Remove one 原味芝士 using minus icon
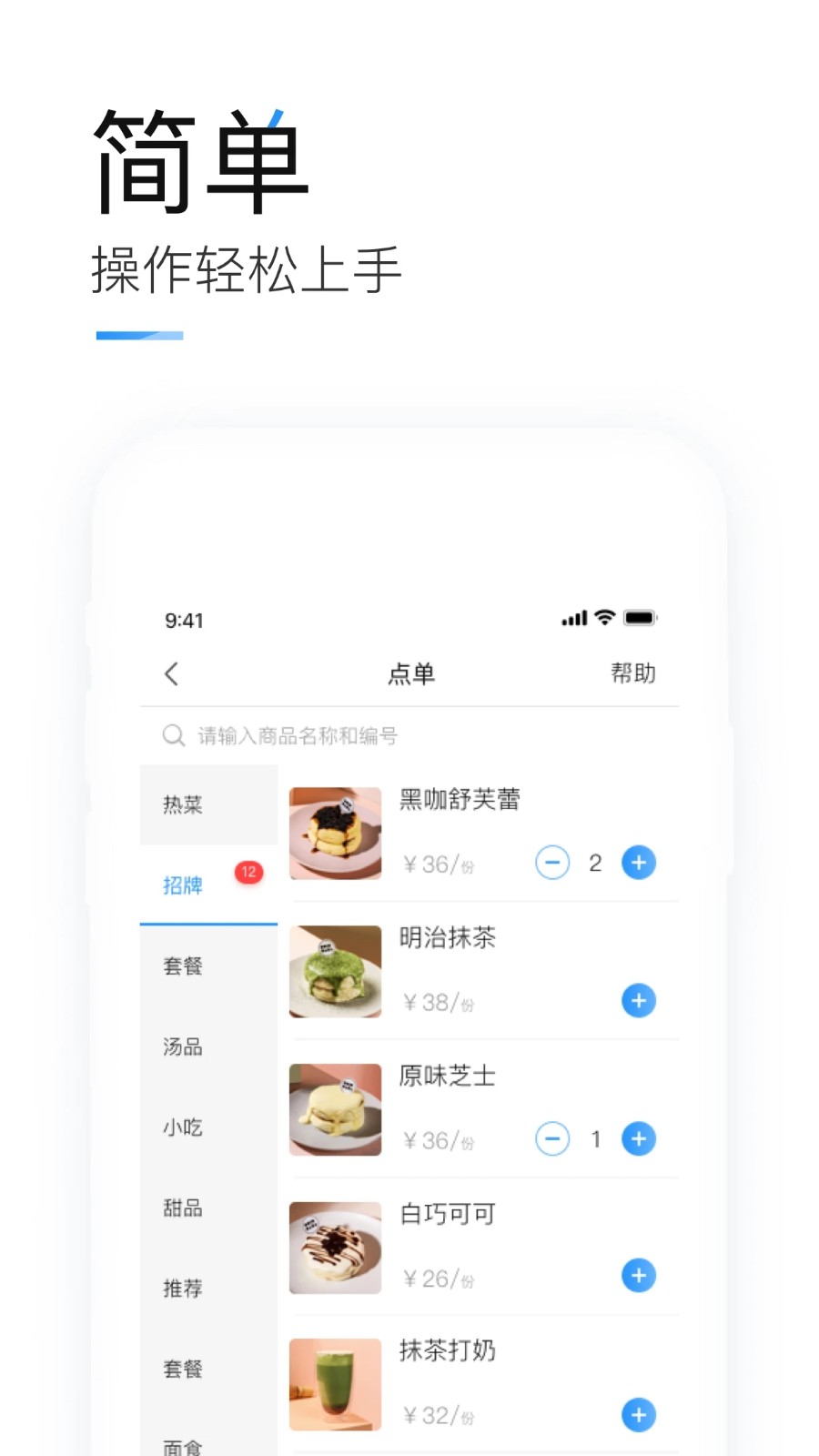This screenshot has width=819, height=1456. [552, 1138]
